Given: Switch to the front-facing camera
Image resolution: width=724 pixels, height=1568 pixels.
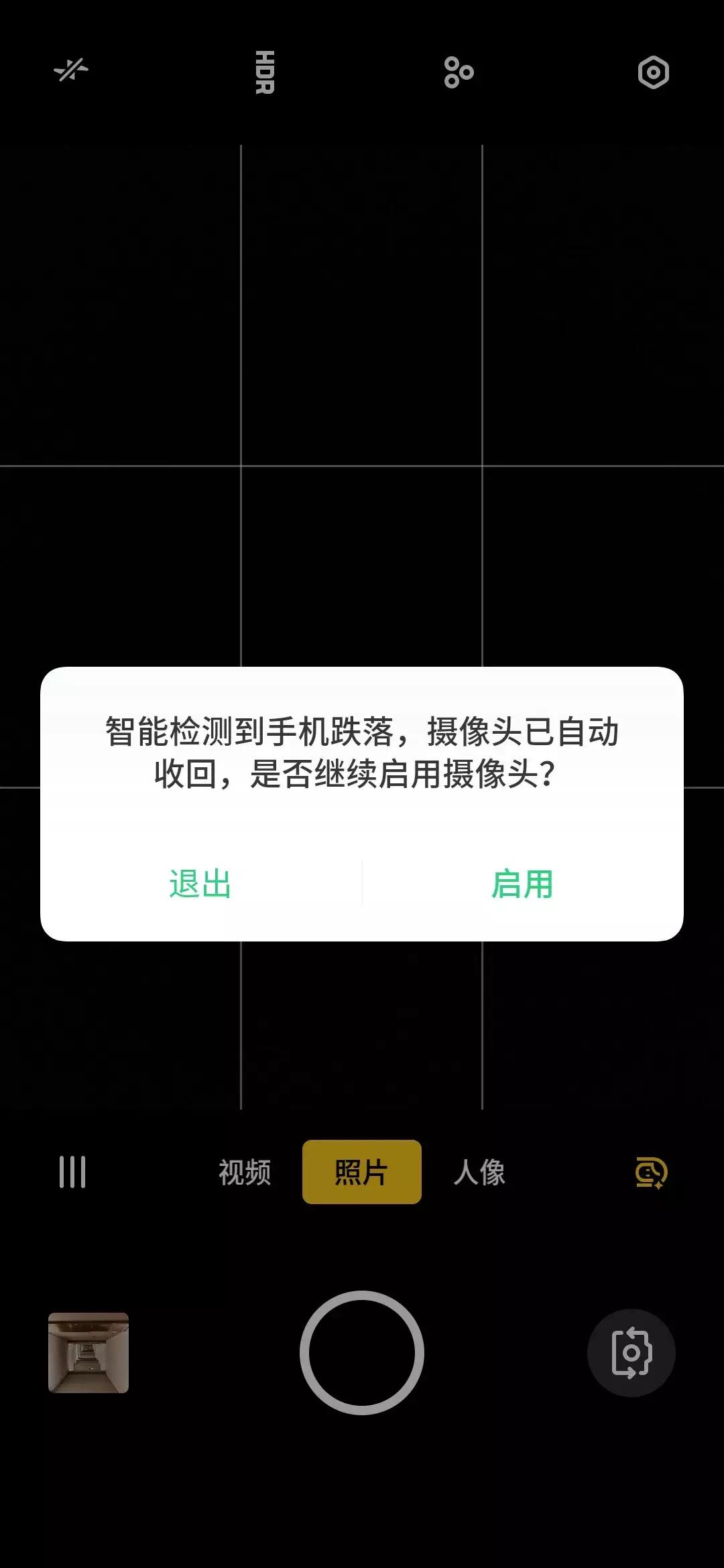Looking at the screenshot, I should point(631,1354).
